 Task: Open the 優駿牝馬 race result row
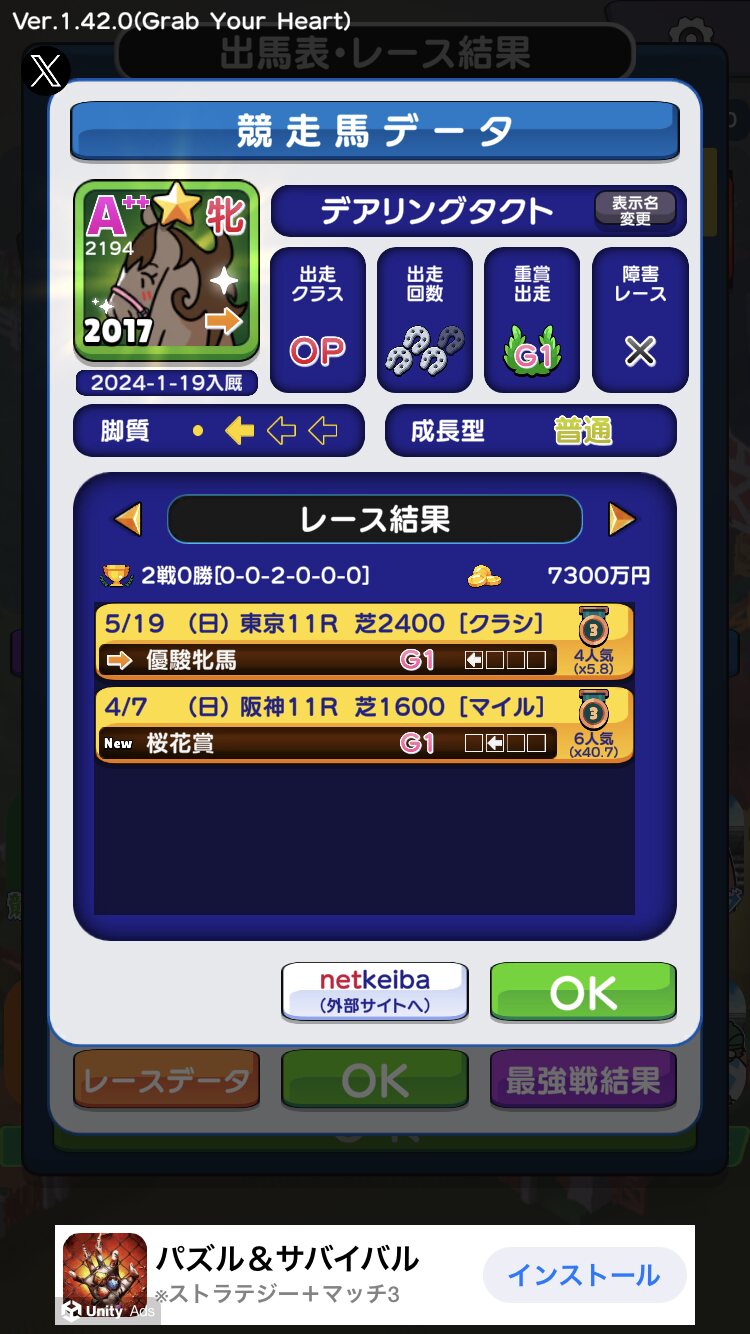pyautogui.click(x=364, y=641)
